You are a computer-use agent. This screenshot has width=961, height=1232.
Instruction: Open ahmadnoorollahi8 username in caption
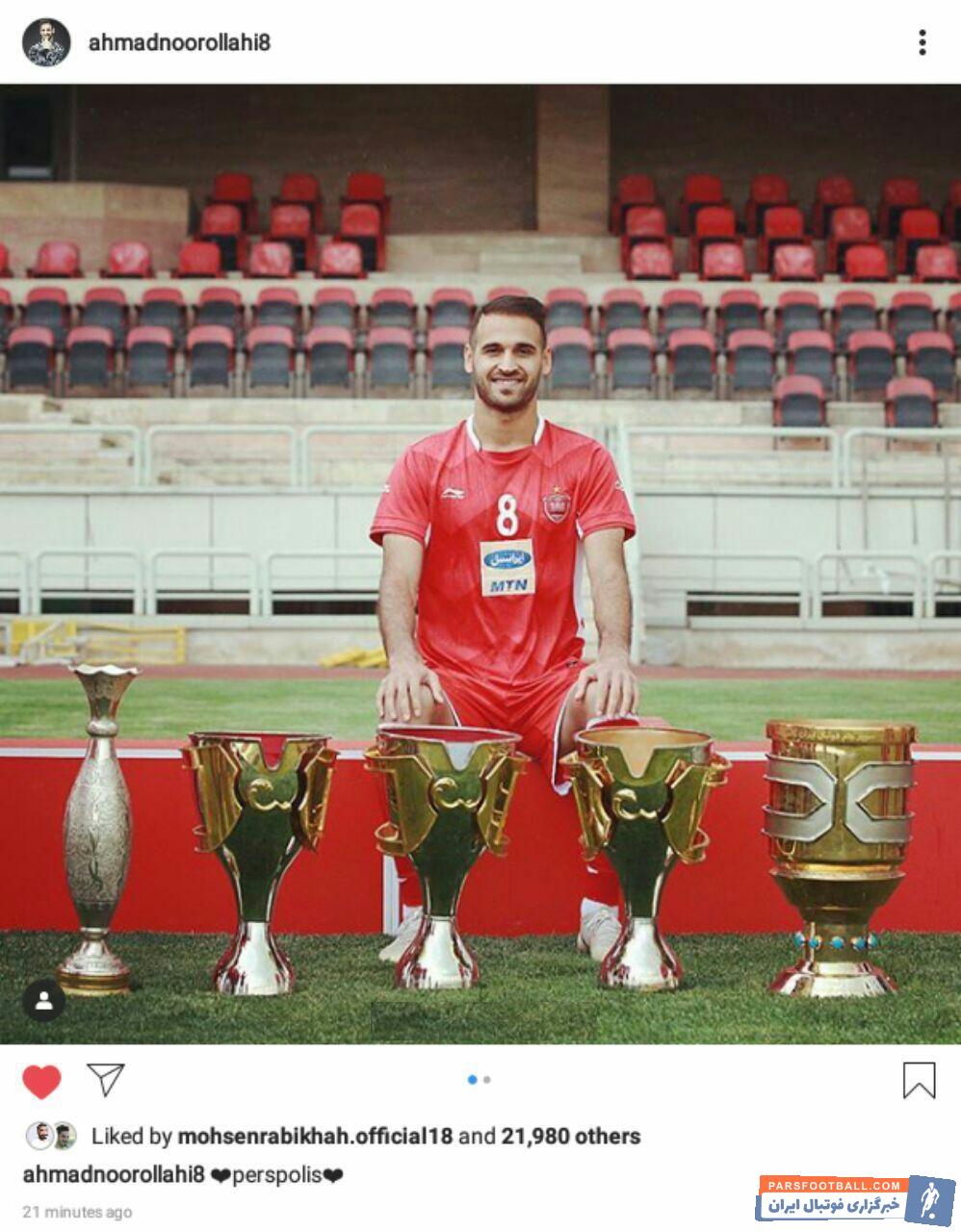(113, 1175)
